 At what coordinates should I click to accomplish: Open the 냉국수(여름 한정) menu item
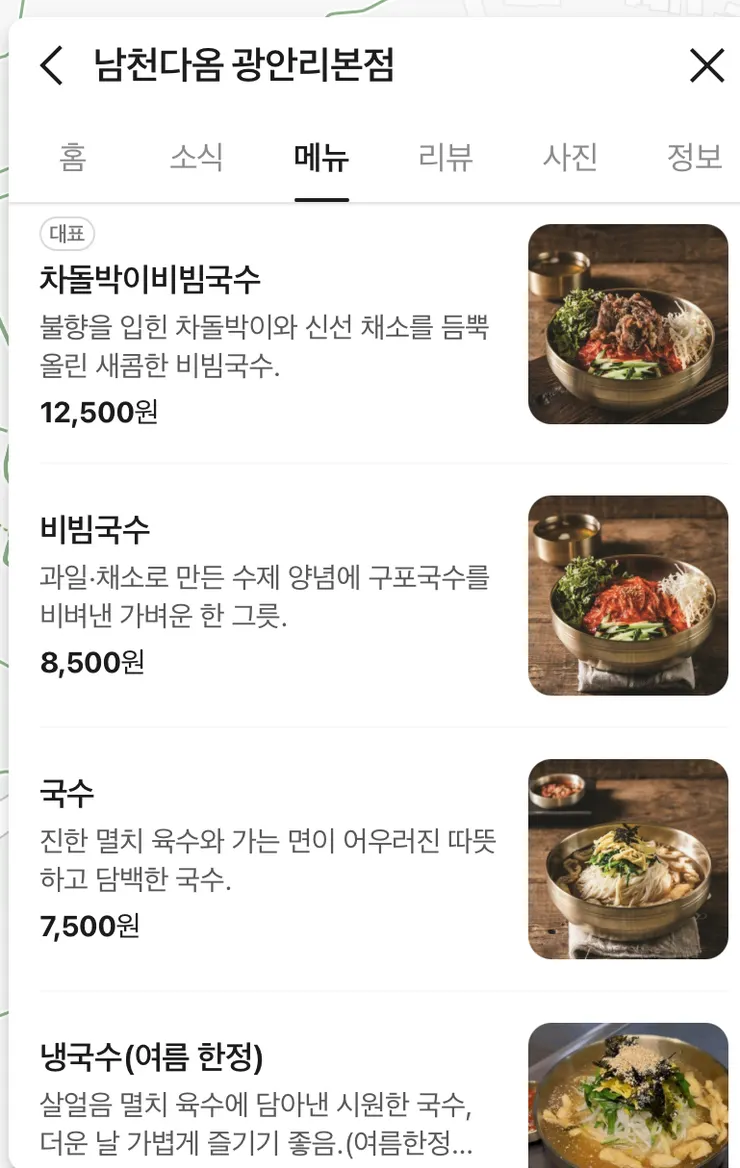(x=151, y=1056)
